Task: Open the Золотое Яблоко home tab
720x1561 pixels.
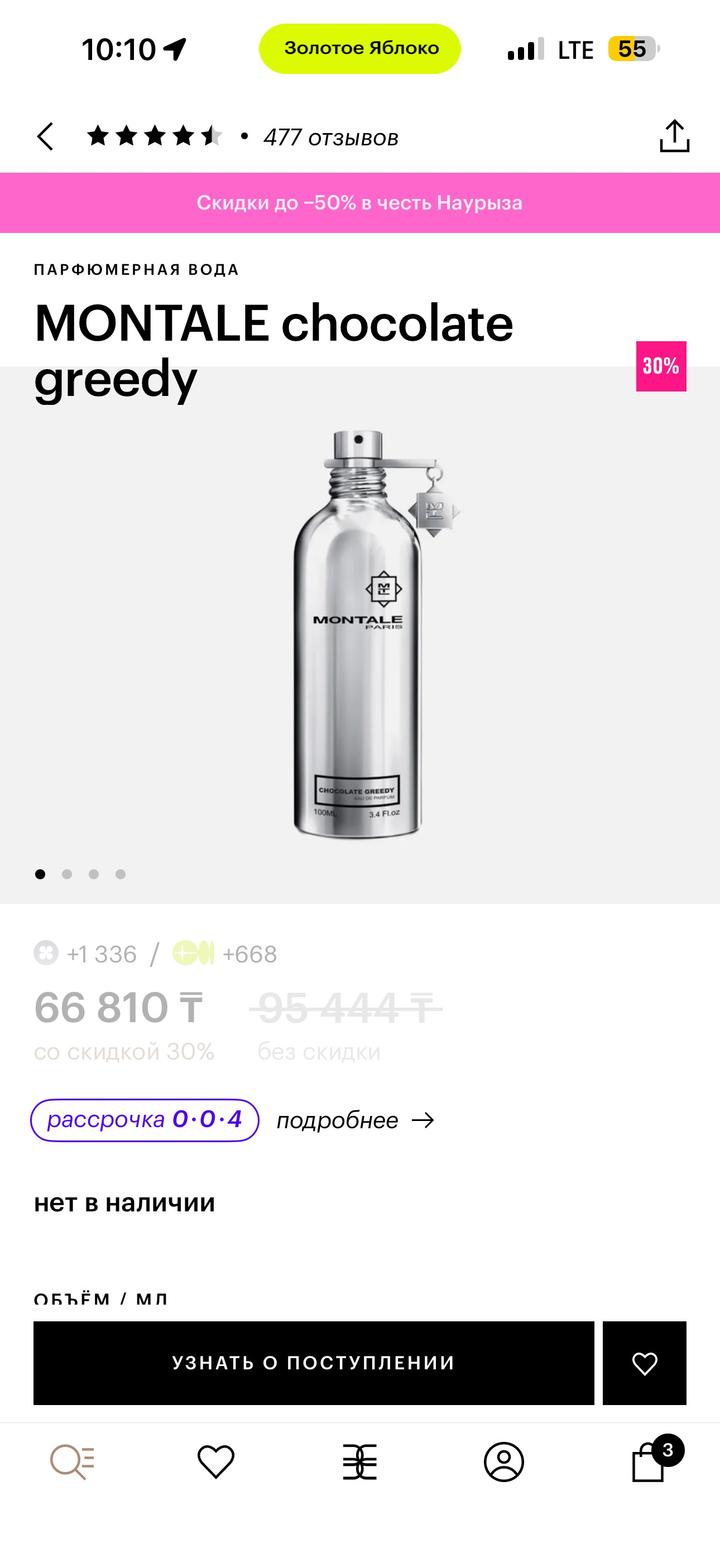Action: [360, 1462]
